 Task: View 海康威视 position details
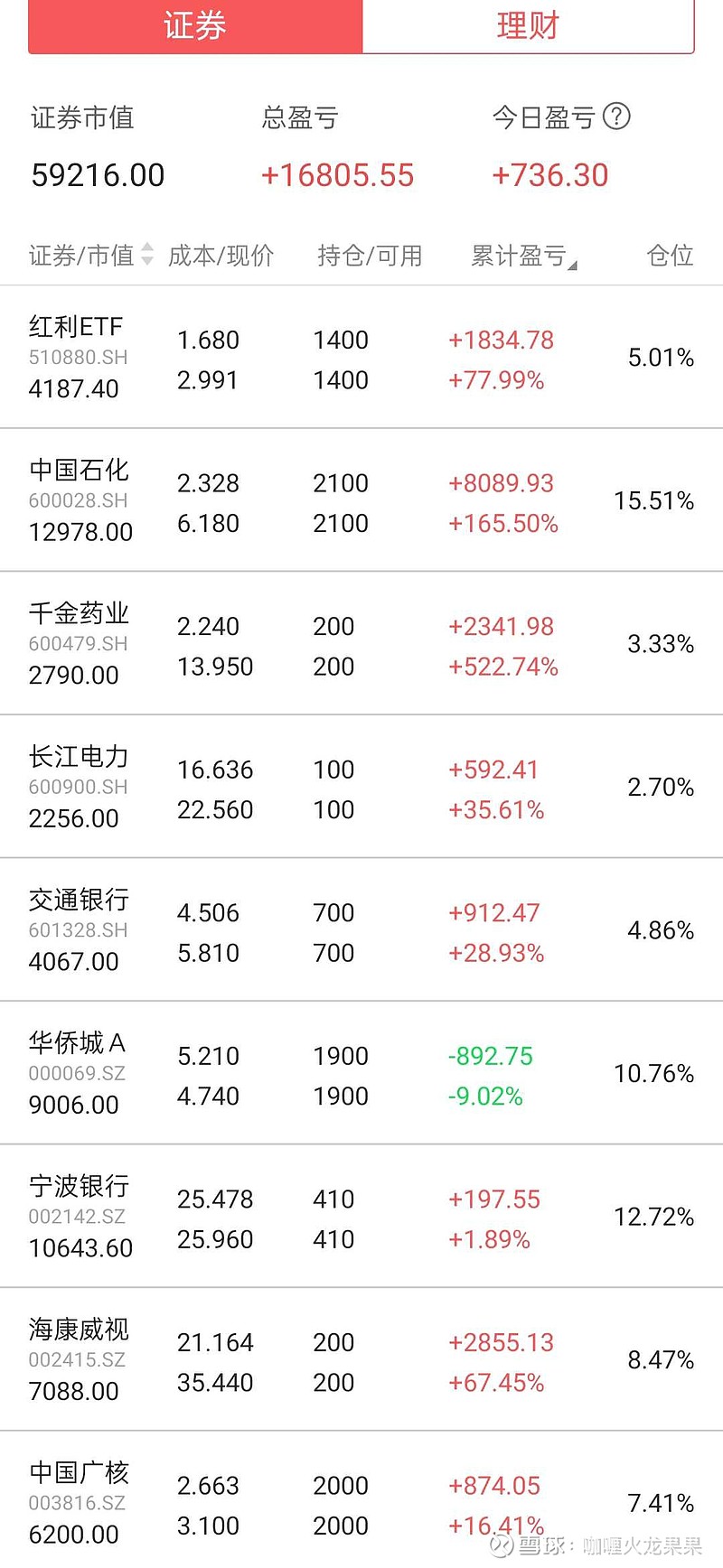tap(361, 1359)
